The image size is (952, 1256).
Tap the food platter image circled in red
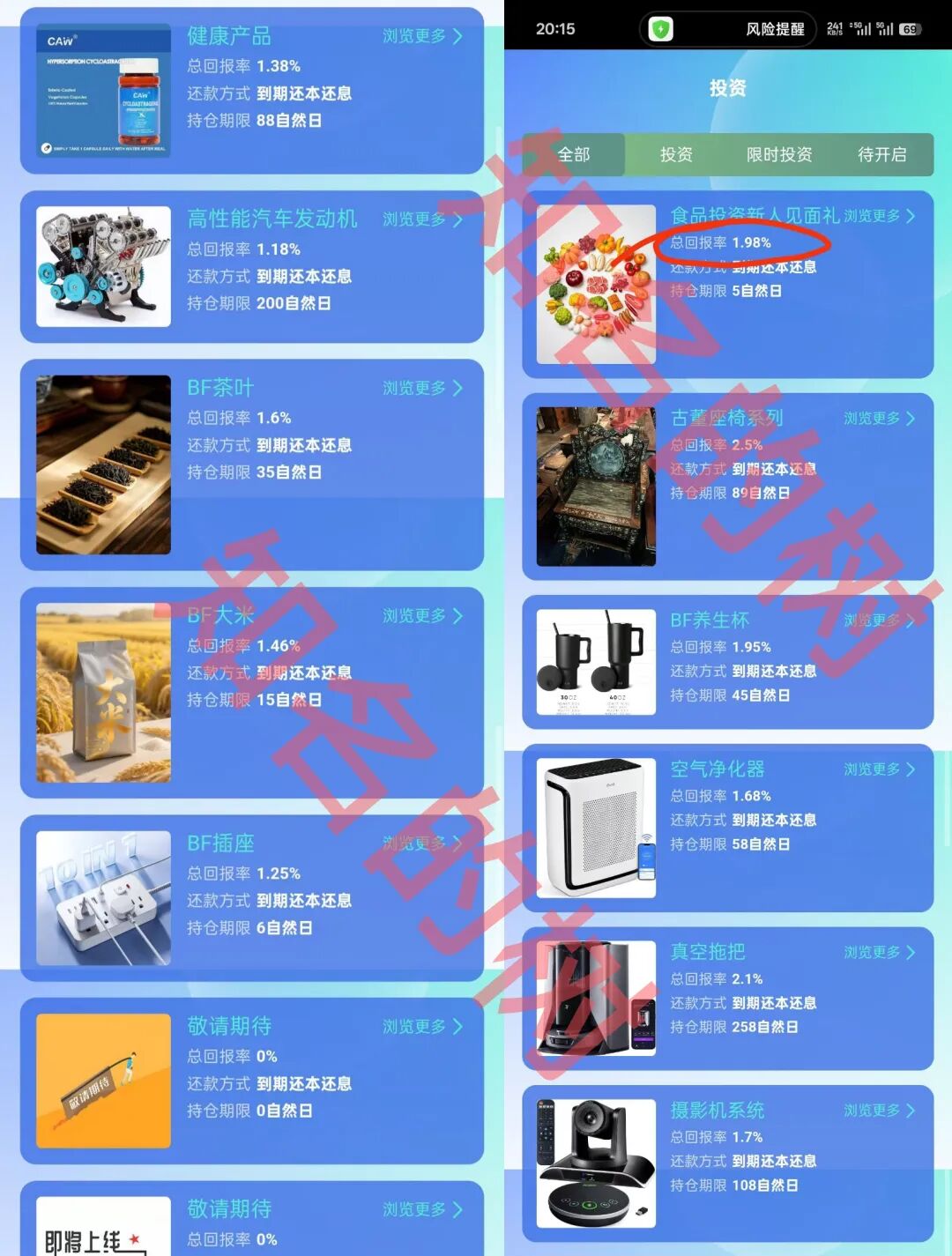(x=594, y=282)
